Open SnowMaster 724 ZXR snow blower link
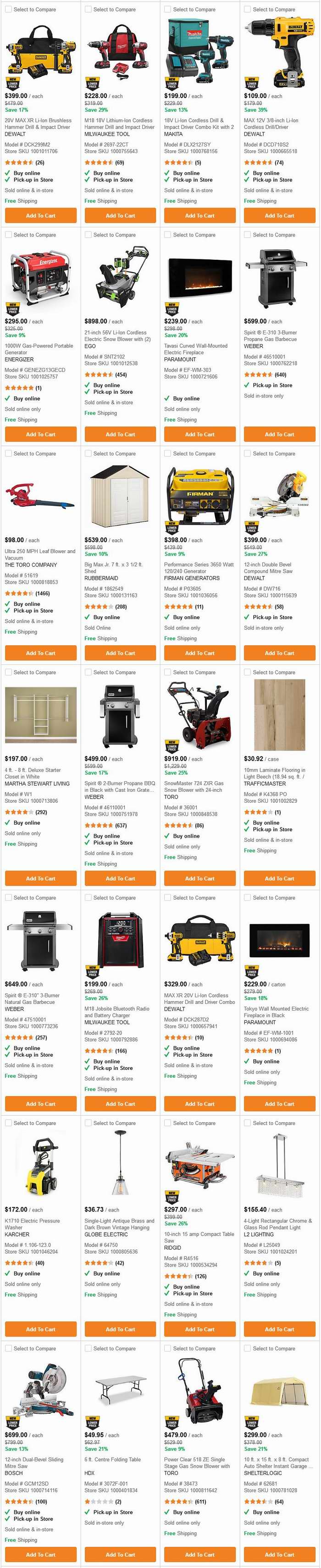The height and width of the screenshot is (1568, 321). pos(194,786)
